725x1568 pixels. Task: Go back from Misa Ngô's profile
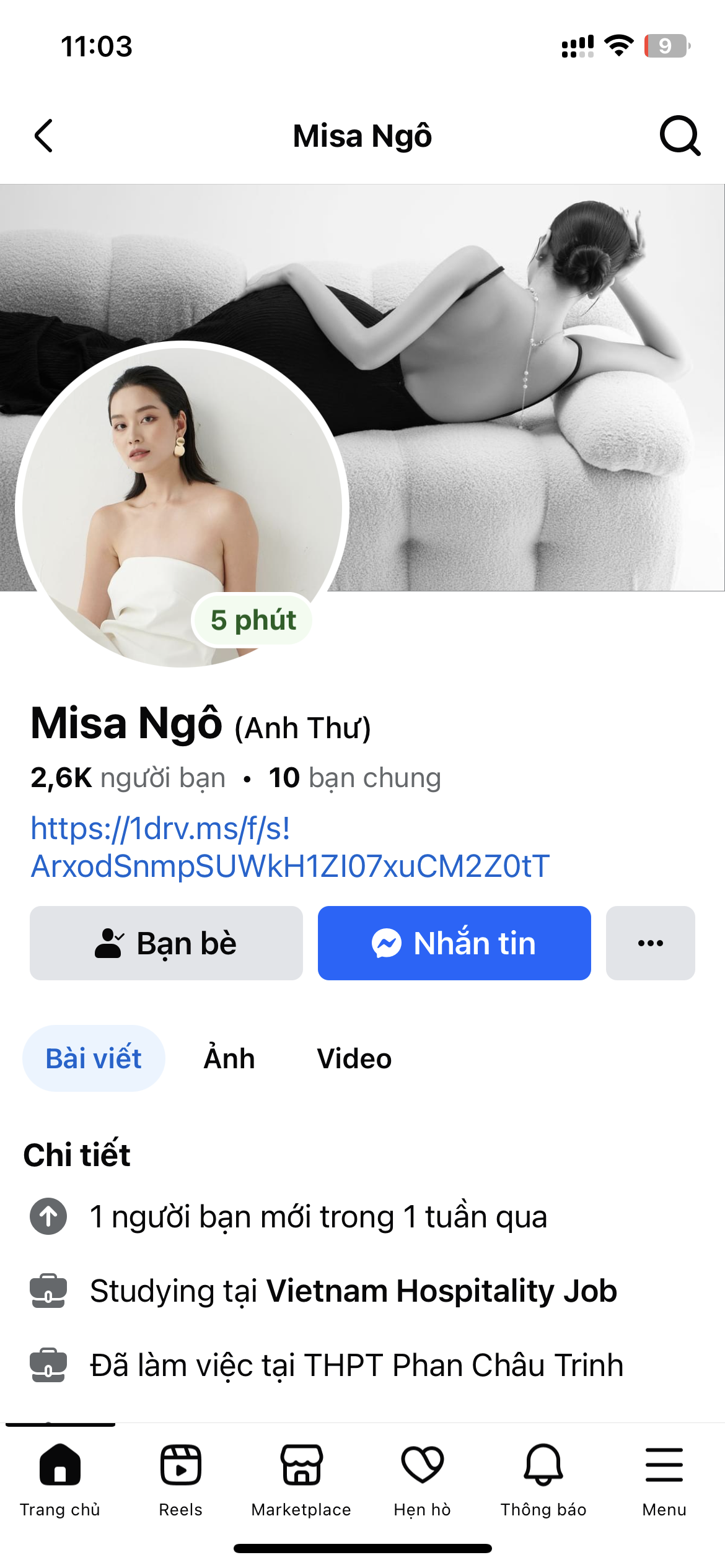pos(43,136)
